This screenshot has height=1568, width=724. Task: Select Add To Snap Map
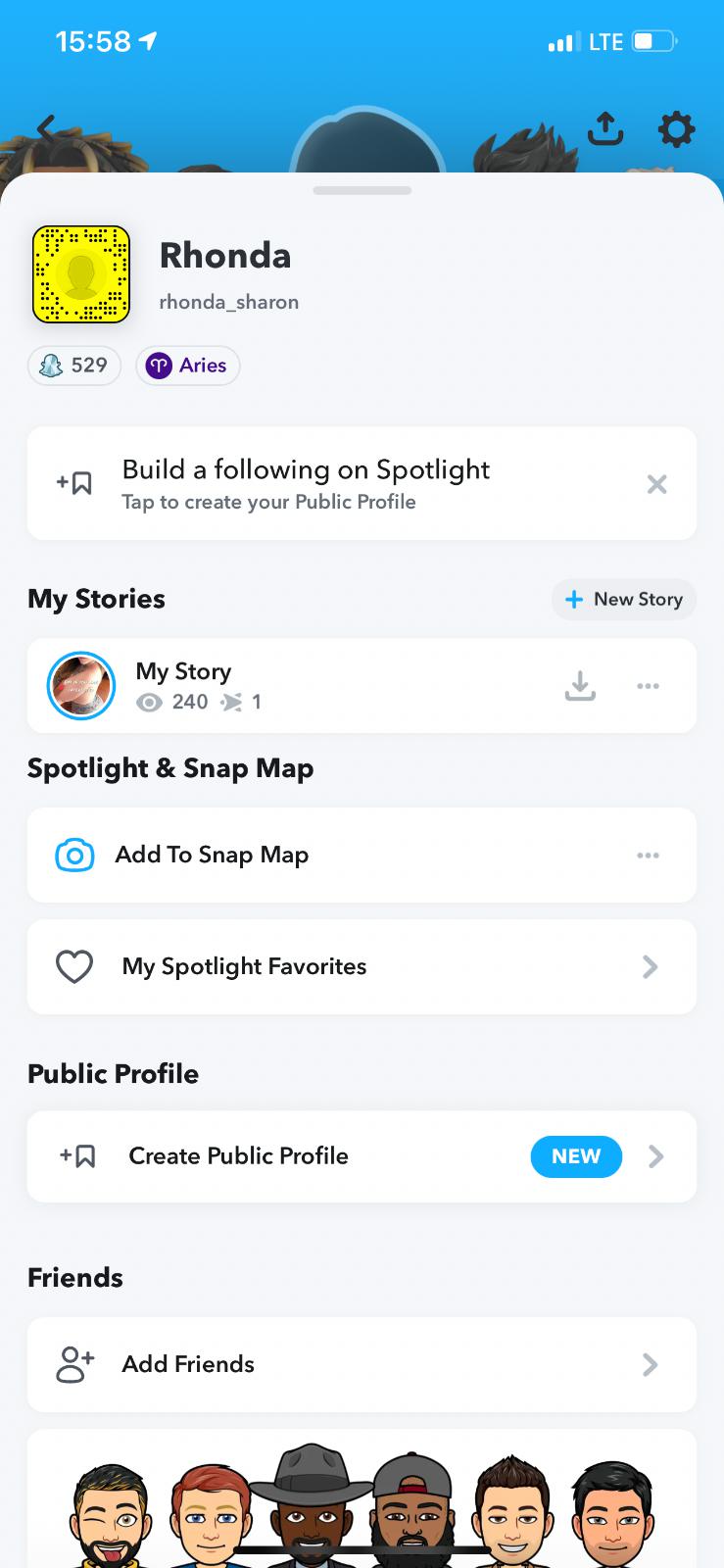click(x=212, y=855)
